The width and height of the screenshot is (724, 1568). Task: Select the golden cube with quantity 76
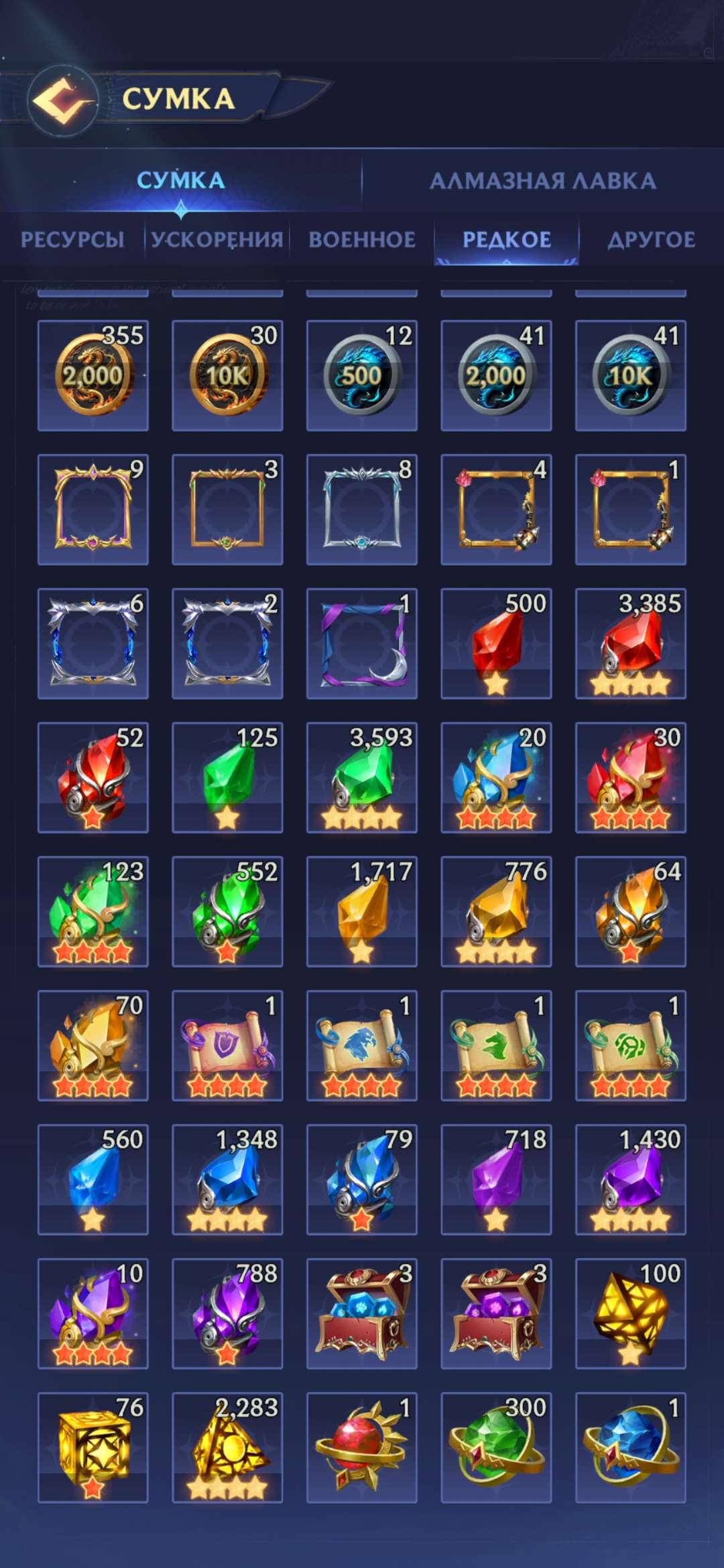point(93,1448)
